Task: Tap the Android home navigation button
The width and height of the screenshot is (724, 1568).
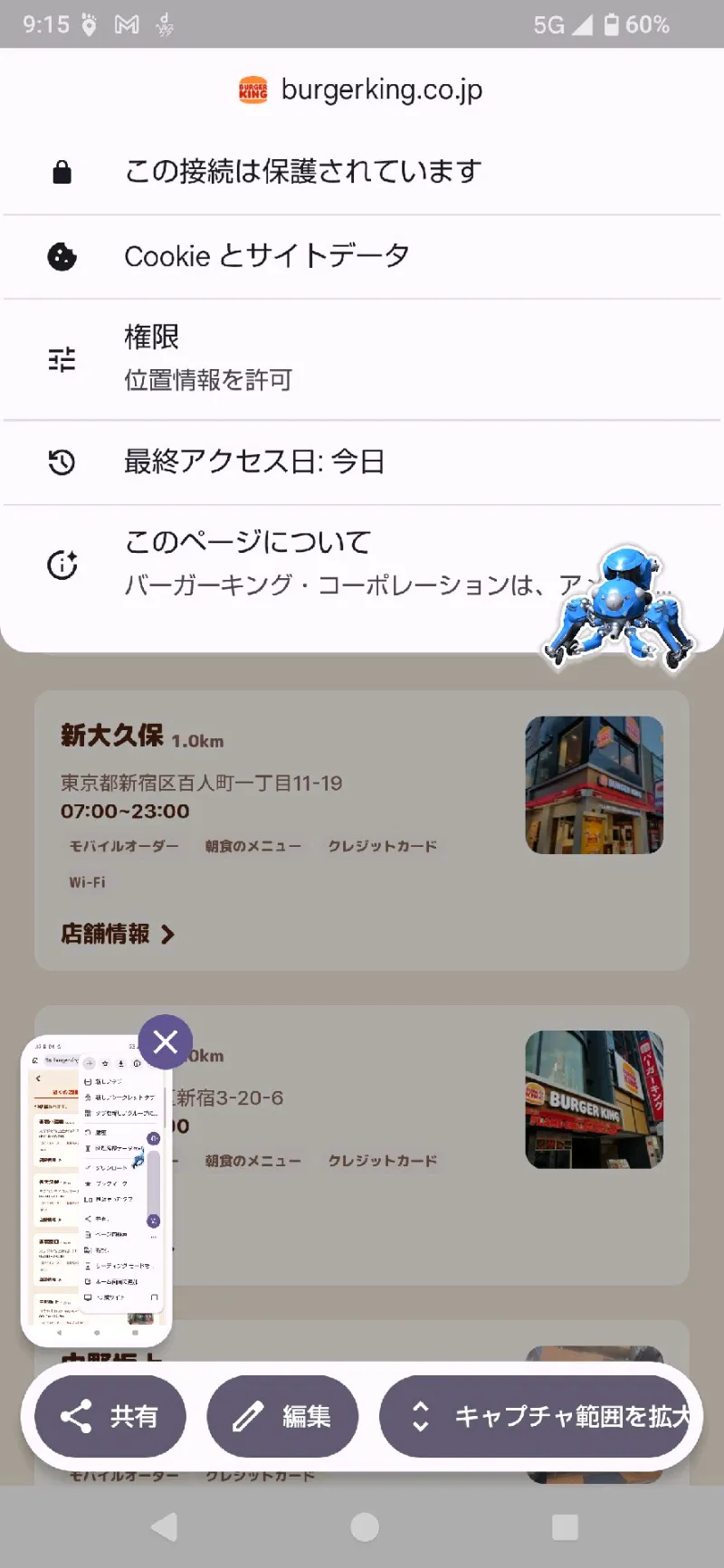Action: point(362,1526)
